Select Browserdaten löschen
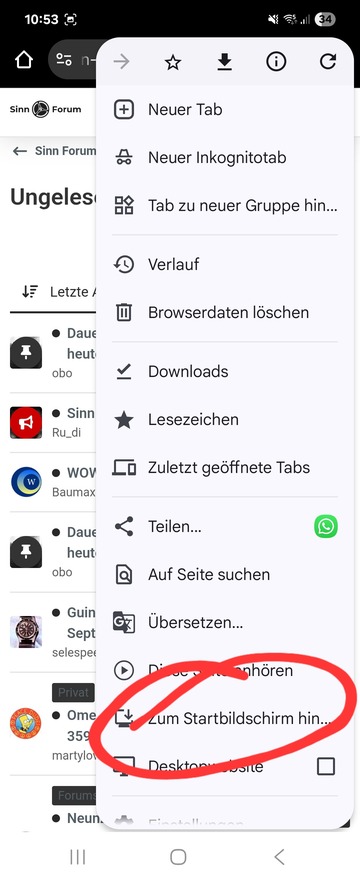The image size is (360, 880). point(225,312)
